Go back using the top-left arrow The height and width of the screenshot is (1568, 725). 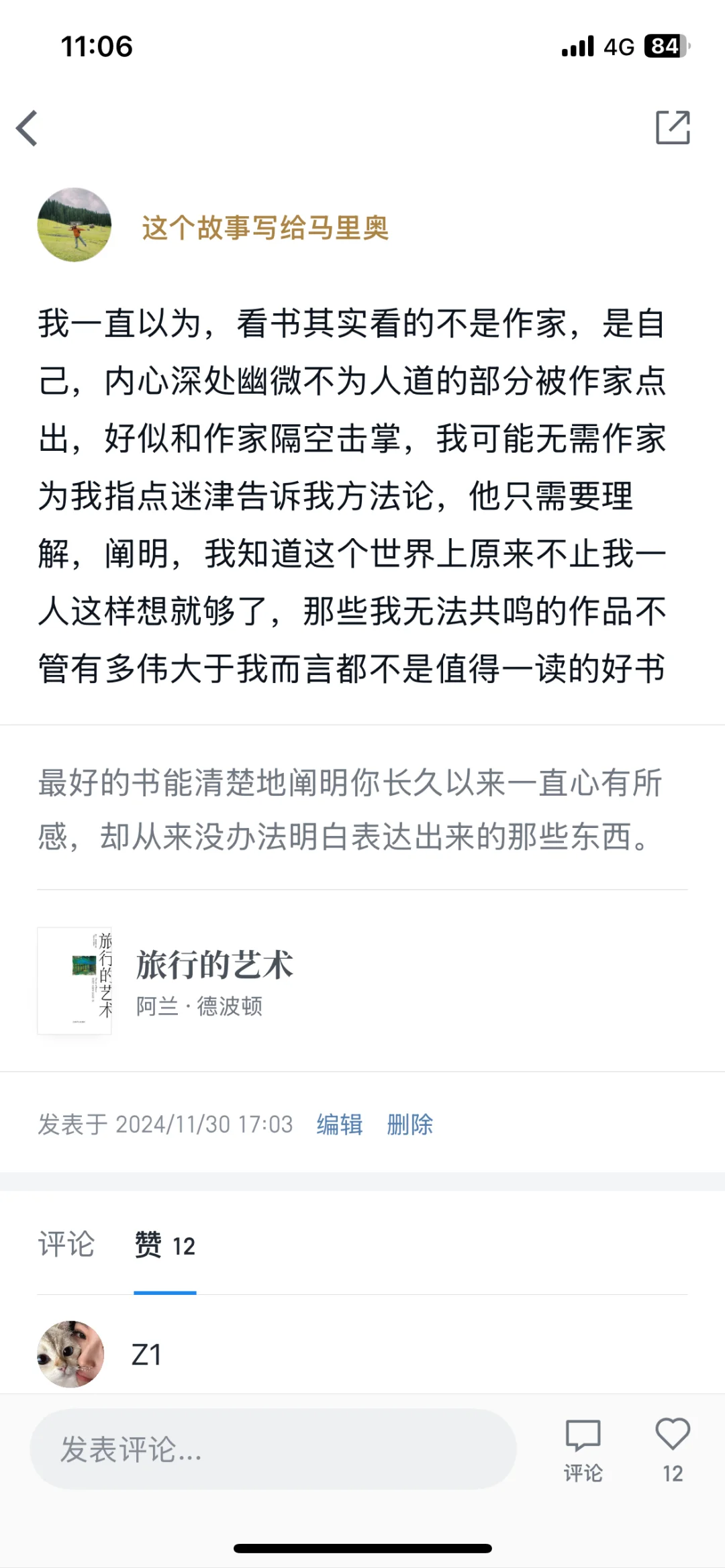[27, 128]
